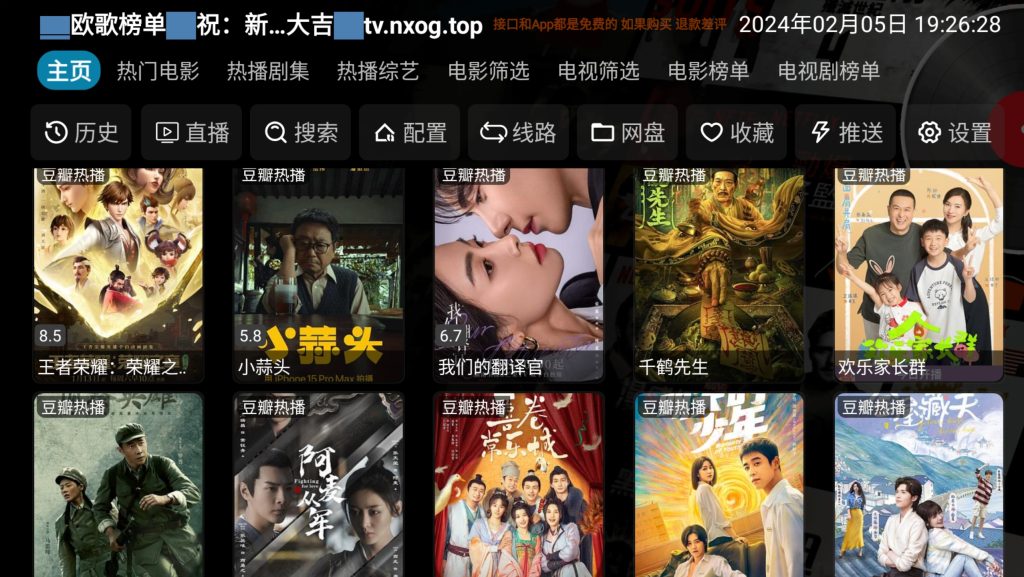Screen dimensions: 1024x577
Task: Open the 电视筛选 tab
Action: click(598, 71)
